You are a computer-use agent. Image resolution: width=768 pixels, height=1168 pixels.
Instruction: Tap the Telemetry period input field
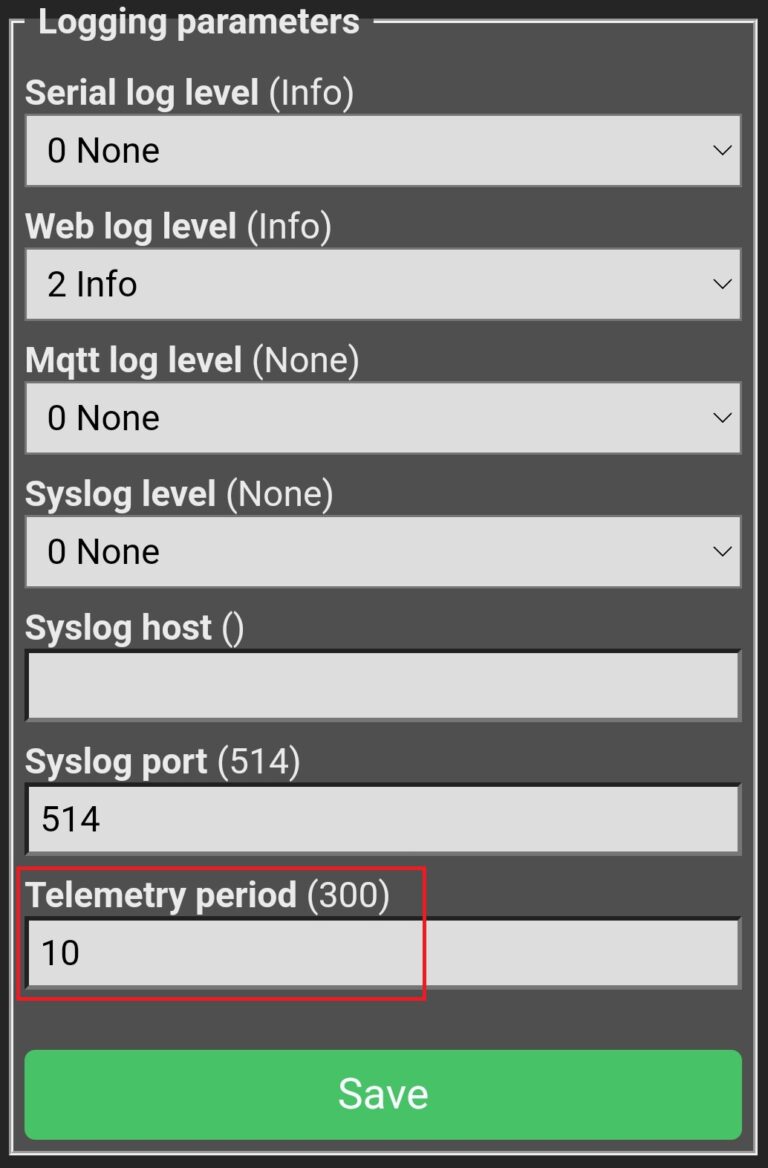click(x=382, y=953)
